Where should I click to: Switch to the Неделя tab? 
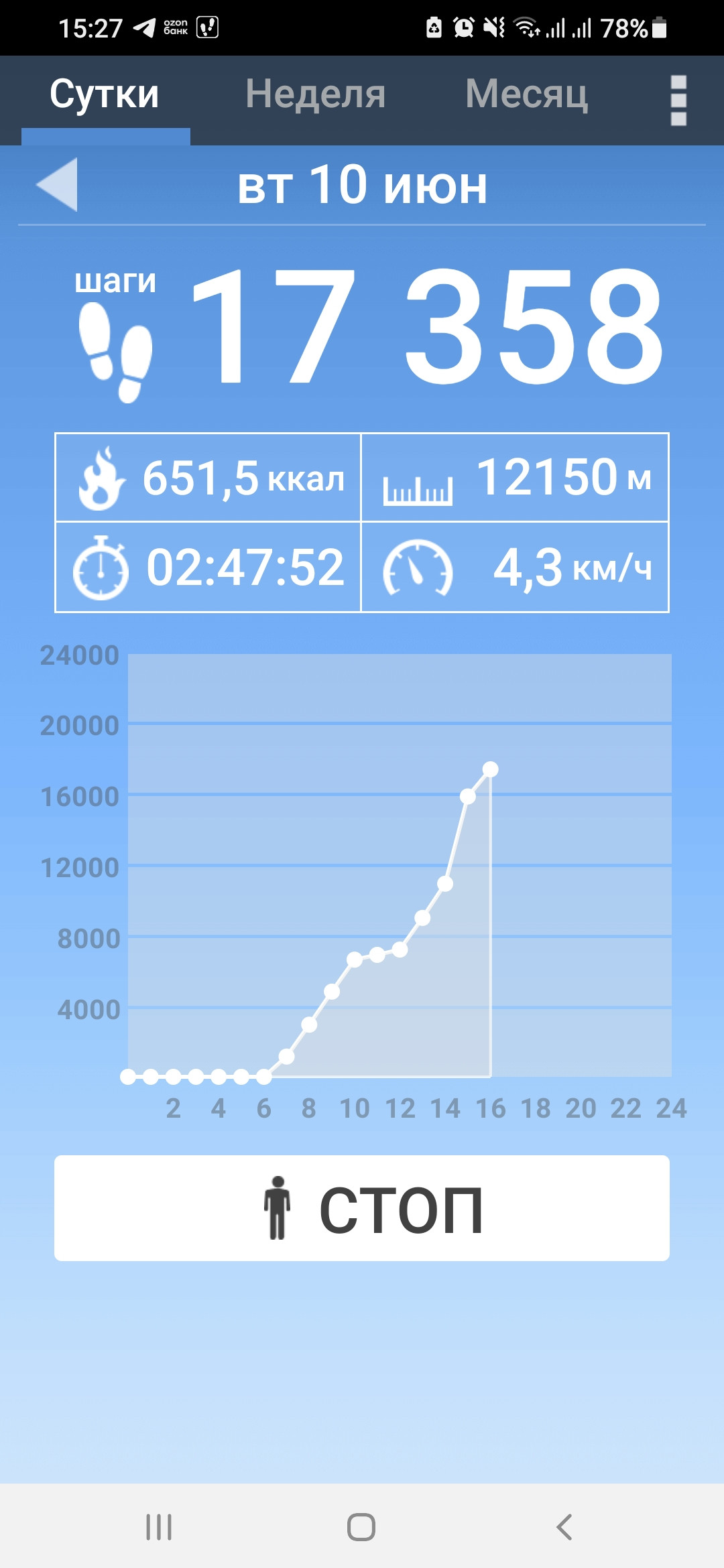315,94
